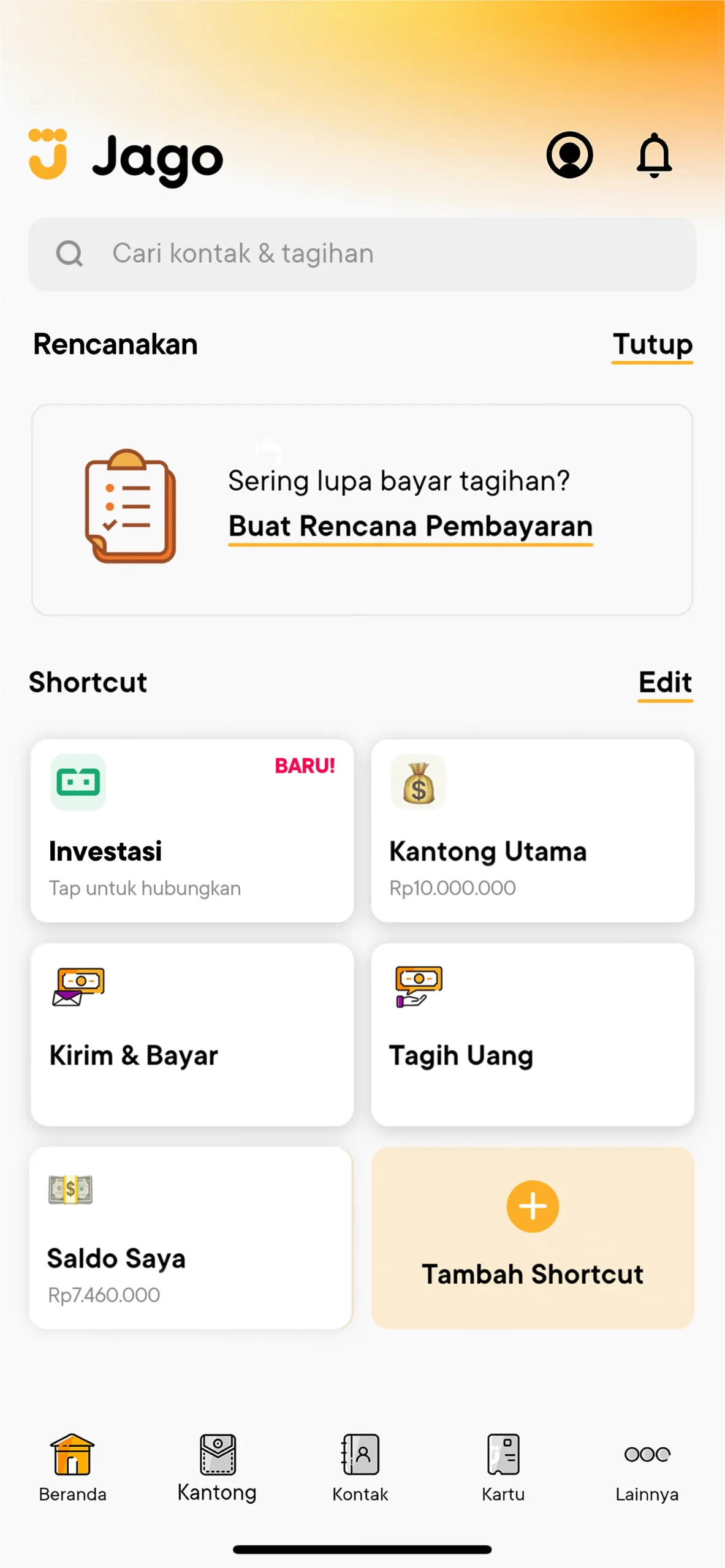Switch to the Beranda tab

[72, 1454]
